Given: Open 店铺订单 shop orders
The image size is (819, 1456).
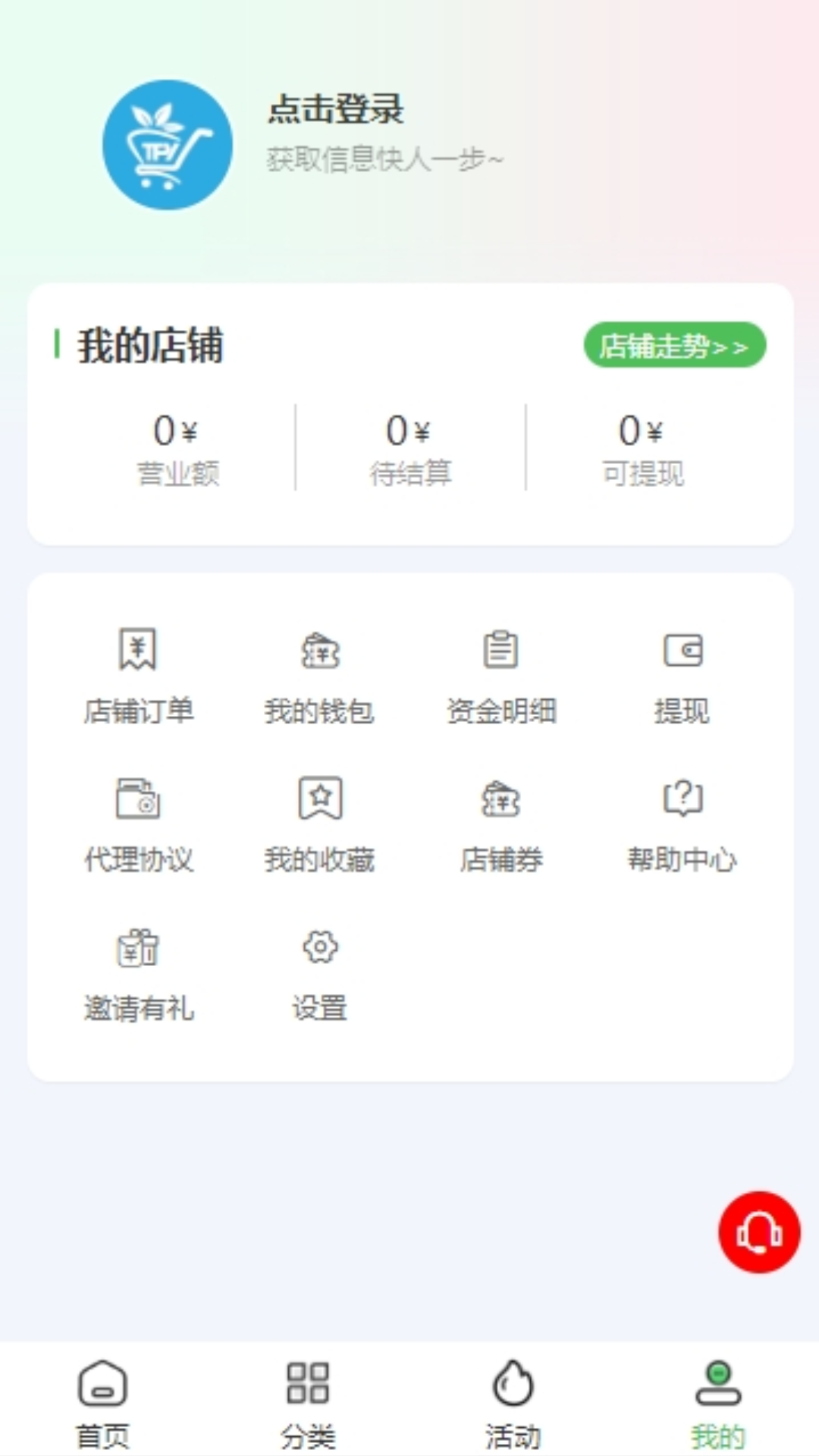Looking at the screenshot, I should 138,675.
